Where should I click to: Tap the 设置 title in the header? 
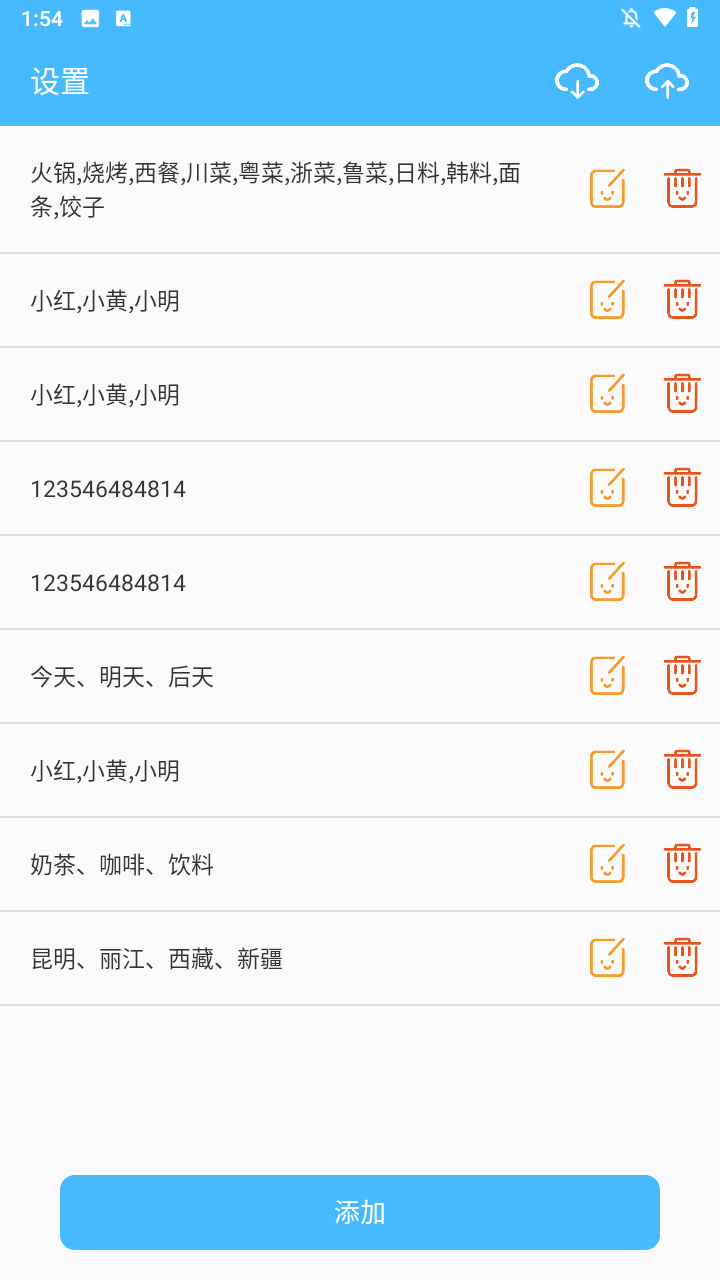pyautogui.click(x=60, y=81)
